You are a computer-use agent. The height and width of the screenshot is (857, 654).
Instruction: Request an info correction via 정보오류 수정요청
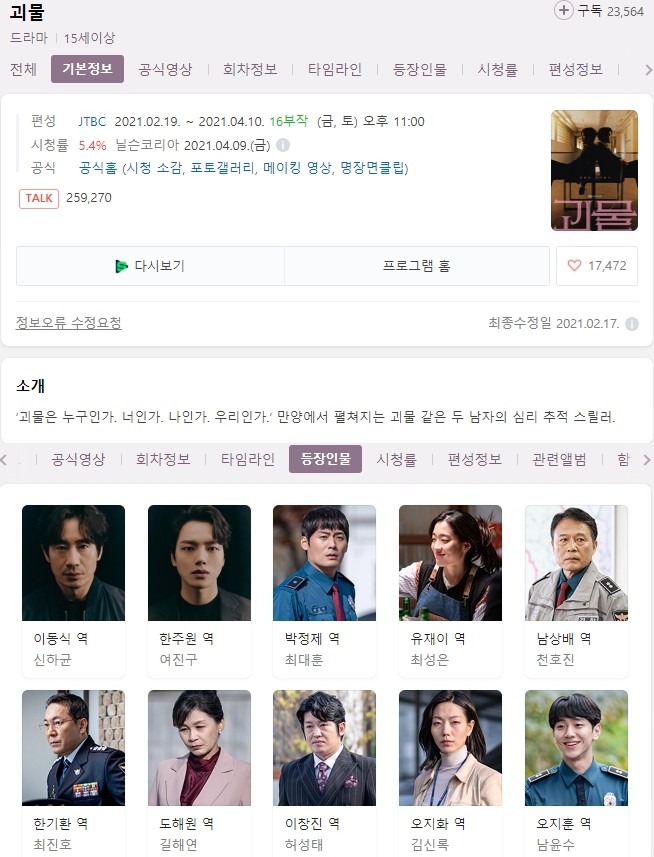[x=69, y=323]
